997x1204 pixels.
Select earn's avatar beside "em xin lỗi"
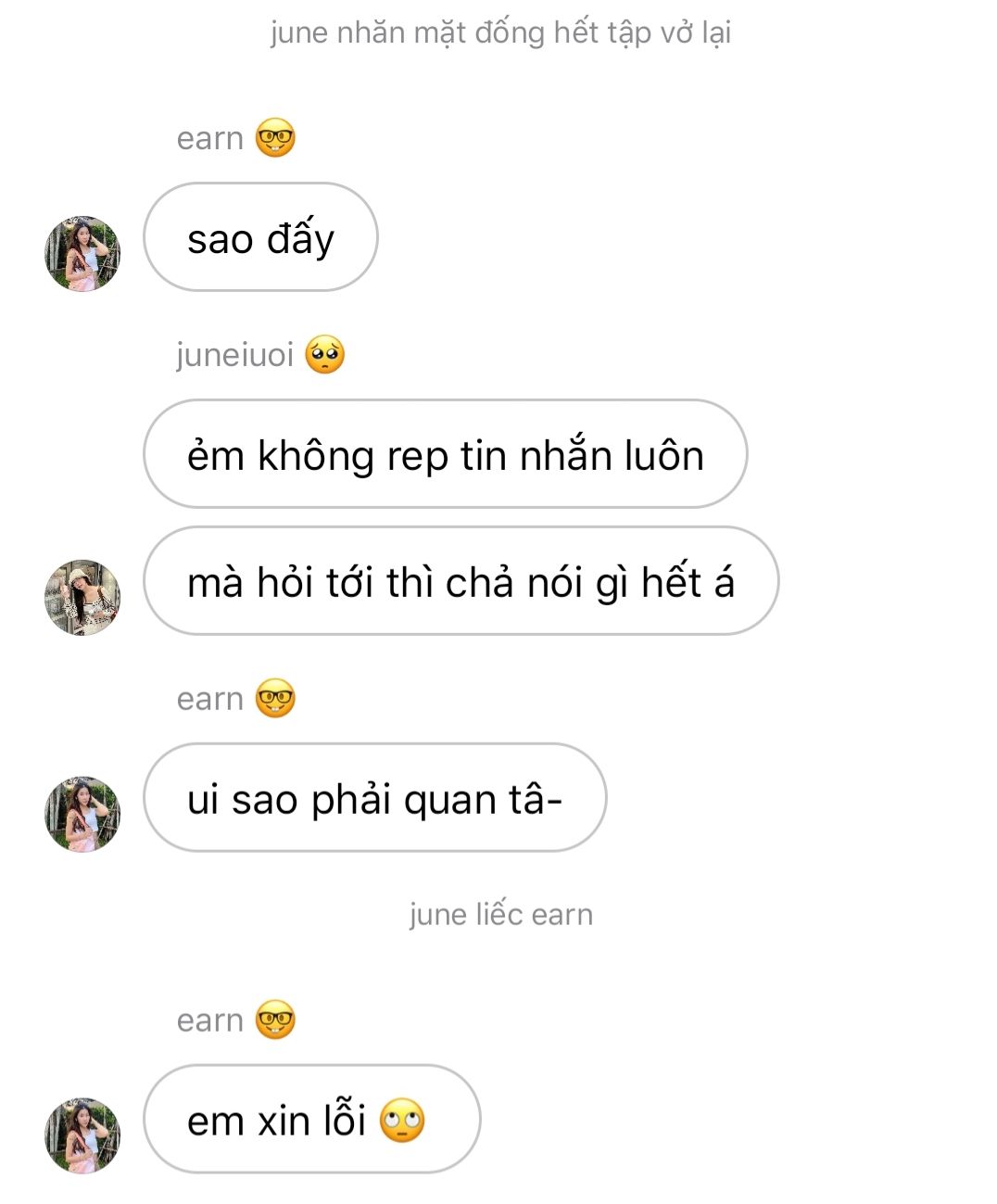click(x=82, y=1135)
